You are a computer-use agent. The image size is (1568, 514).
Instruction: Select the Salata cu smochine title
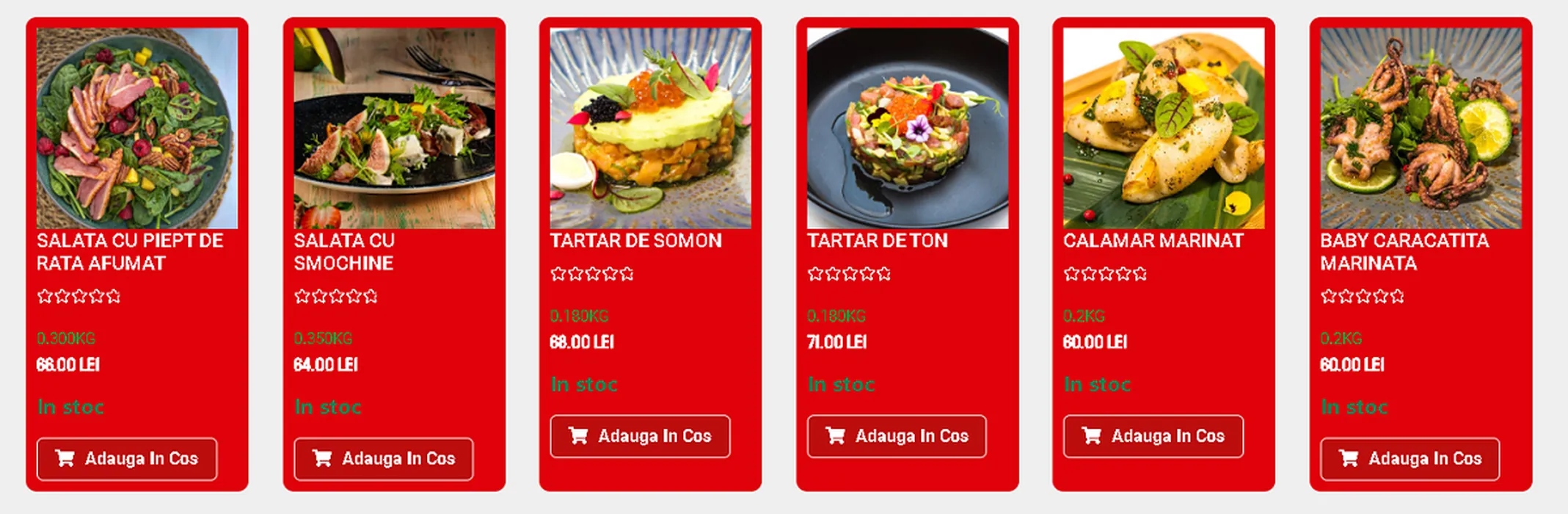[343, 252]
